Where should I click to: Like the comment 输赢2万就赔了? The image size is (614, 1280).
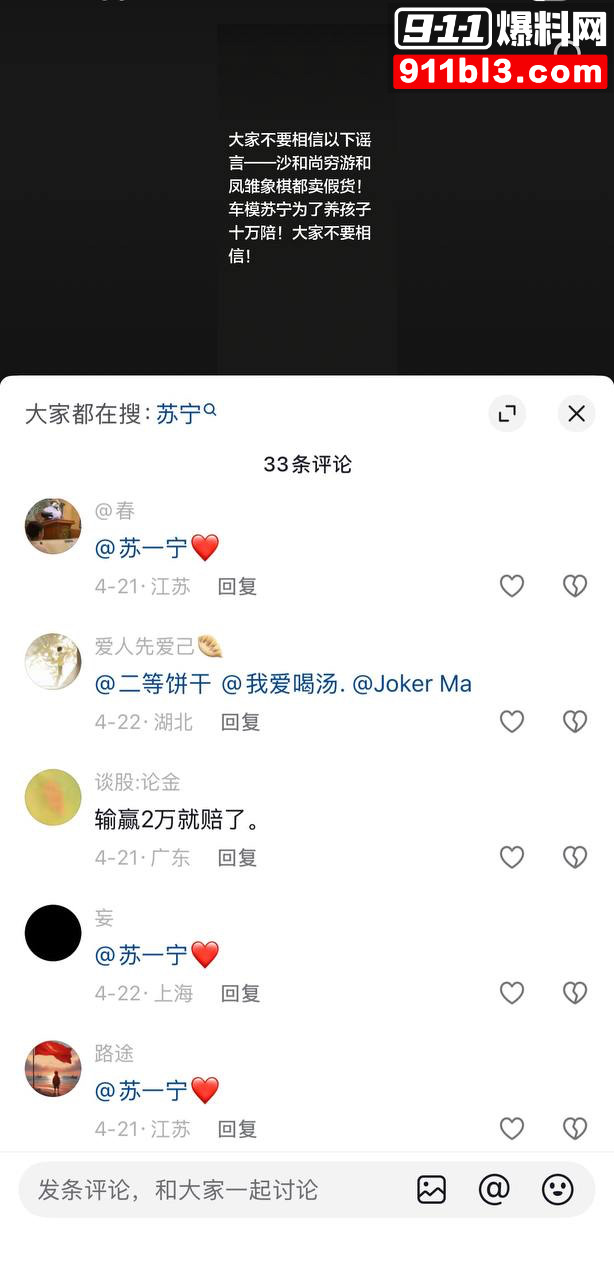(x=512, y=857)
